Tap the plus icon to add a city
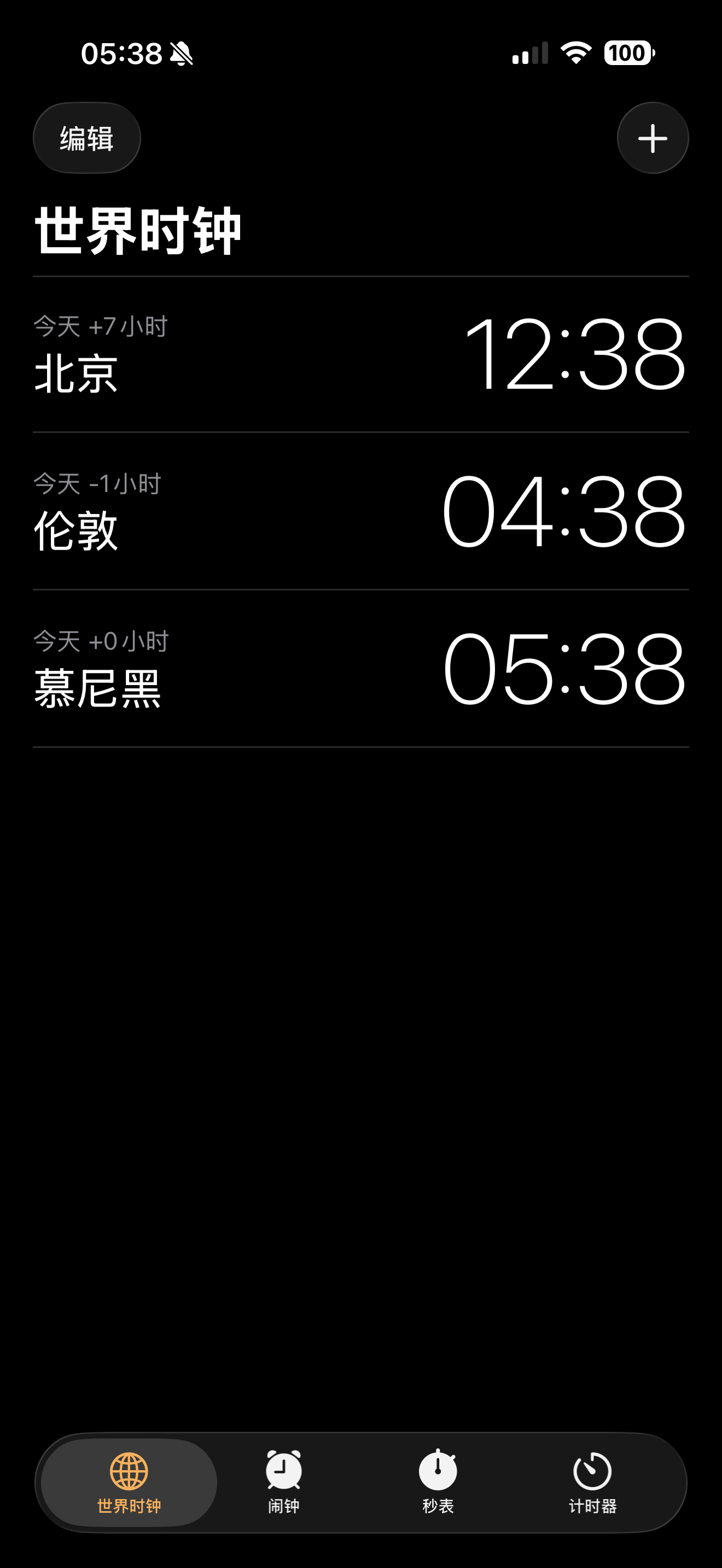722x1568 pixels. coord(652,138)
